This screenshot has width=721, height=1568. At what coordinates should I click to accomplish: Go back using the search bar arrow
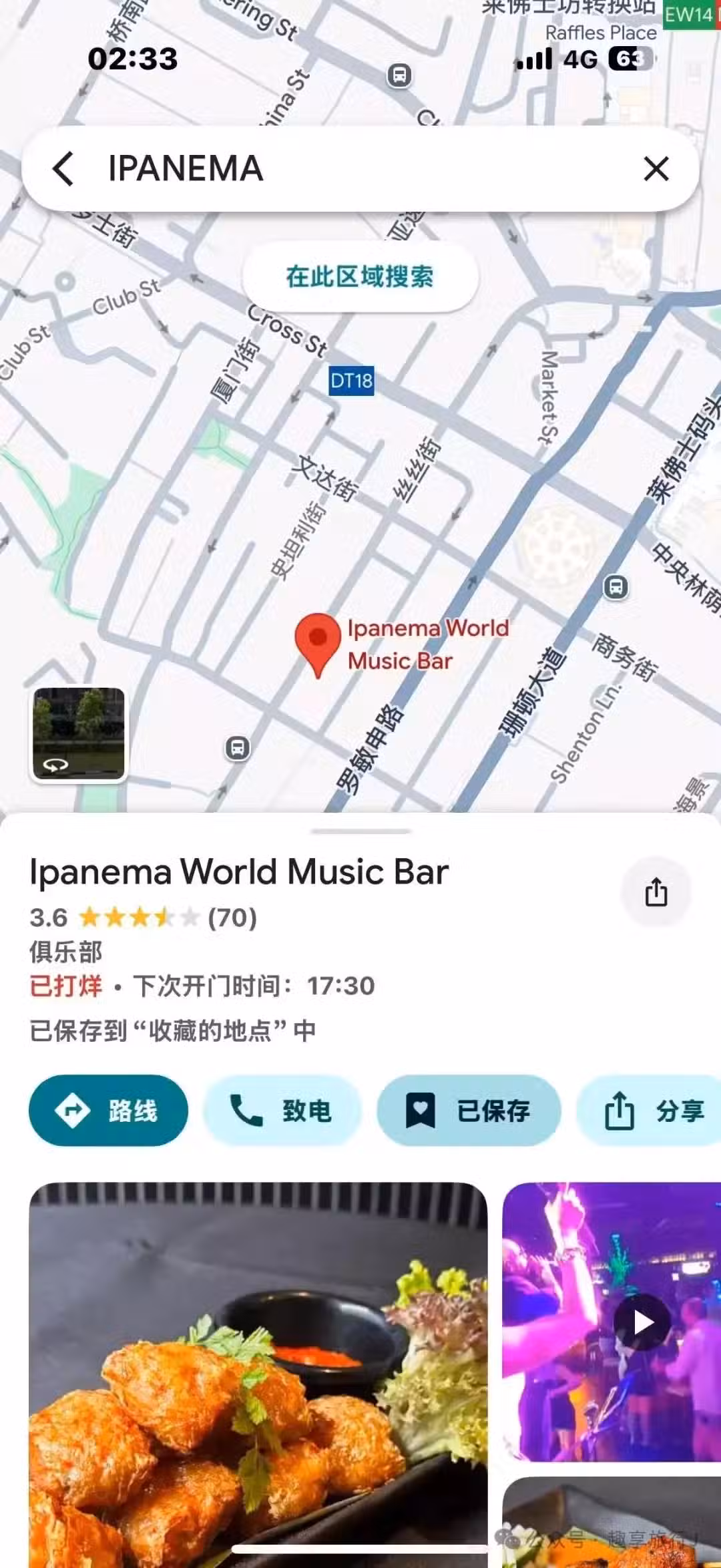tap(63, 168)
